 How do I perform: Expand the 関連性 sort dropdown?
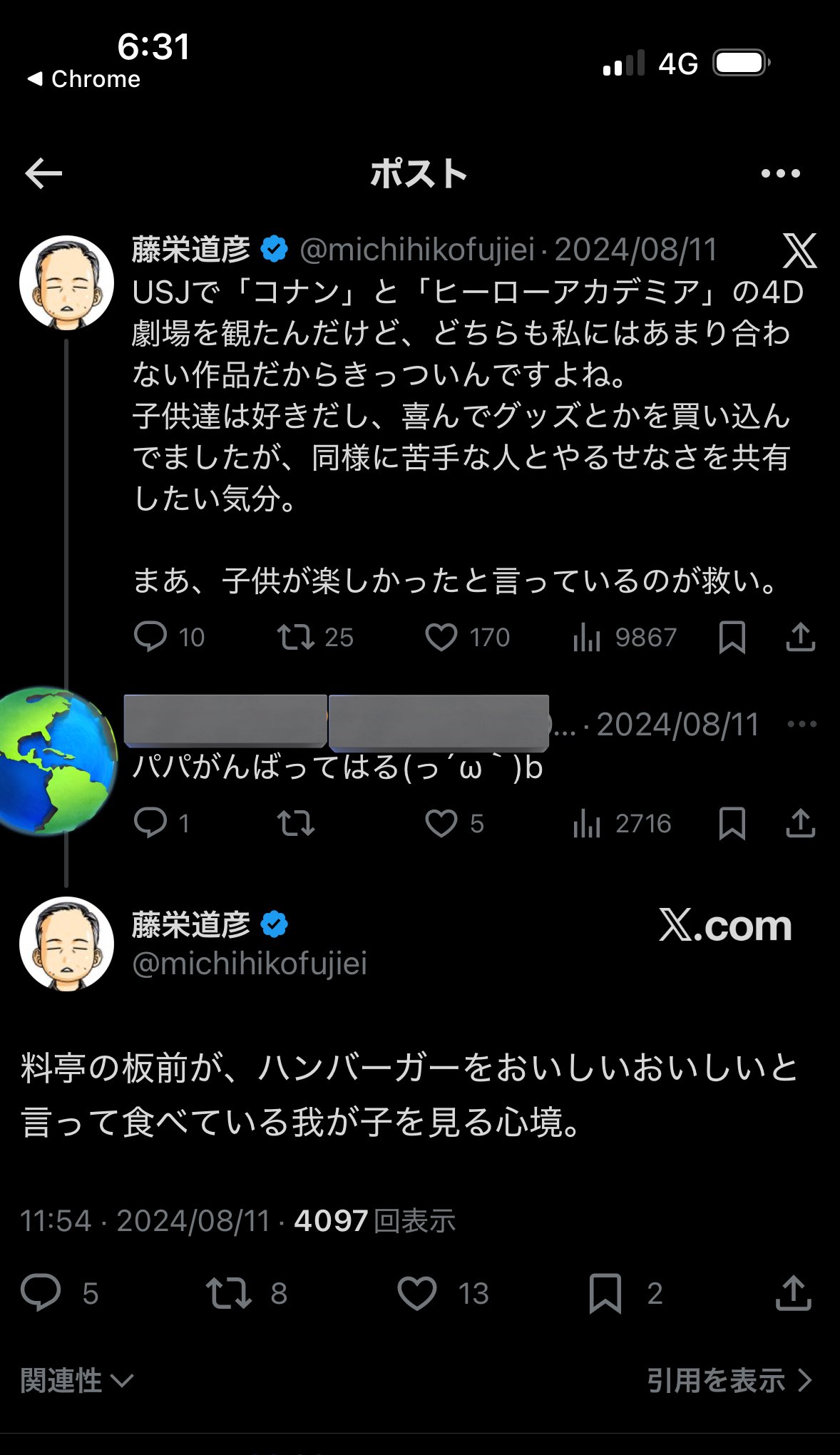(76, 1380)
